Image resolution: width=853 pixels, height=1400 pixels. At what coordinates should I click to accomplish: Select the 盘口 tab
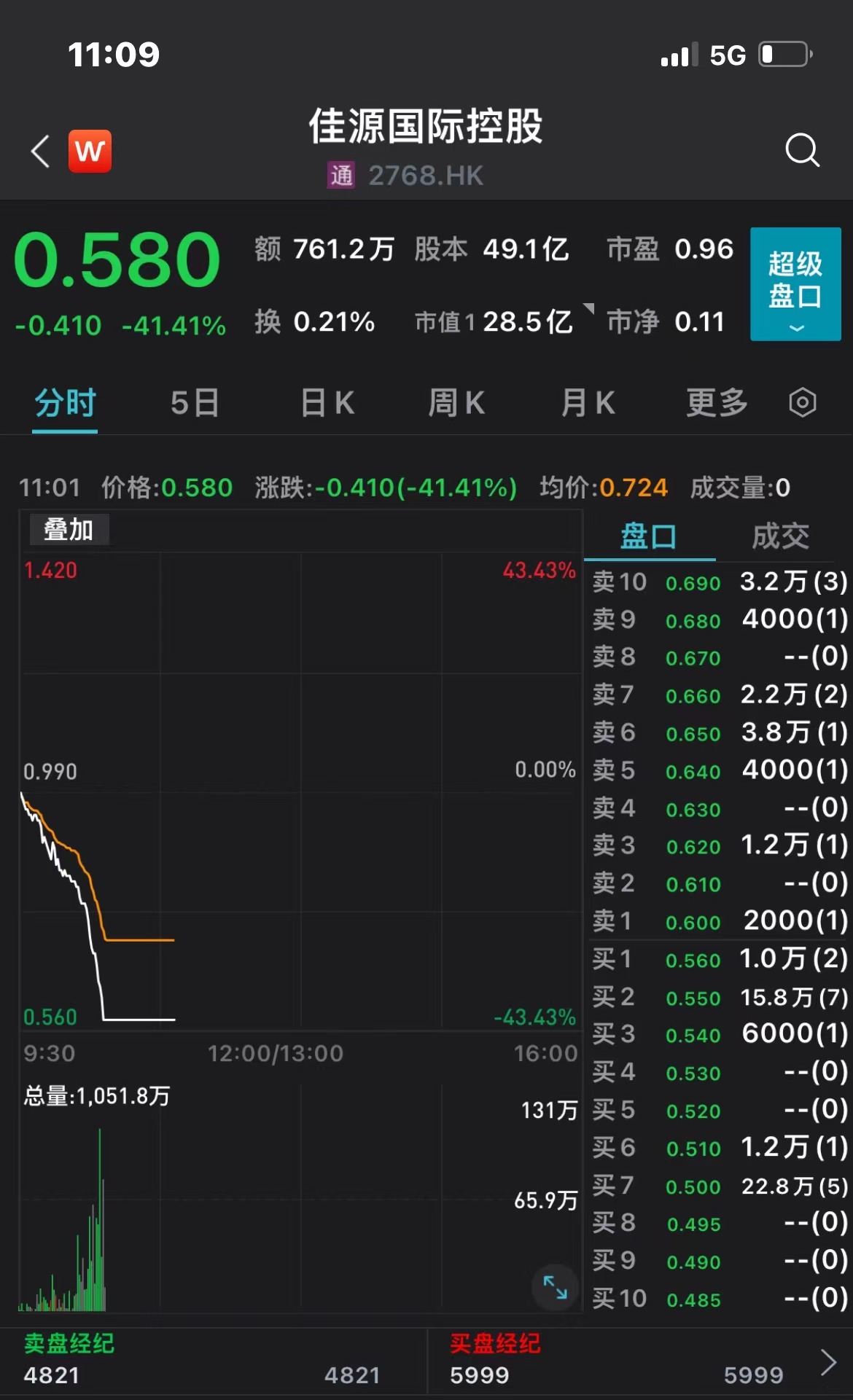pos(648,536)
